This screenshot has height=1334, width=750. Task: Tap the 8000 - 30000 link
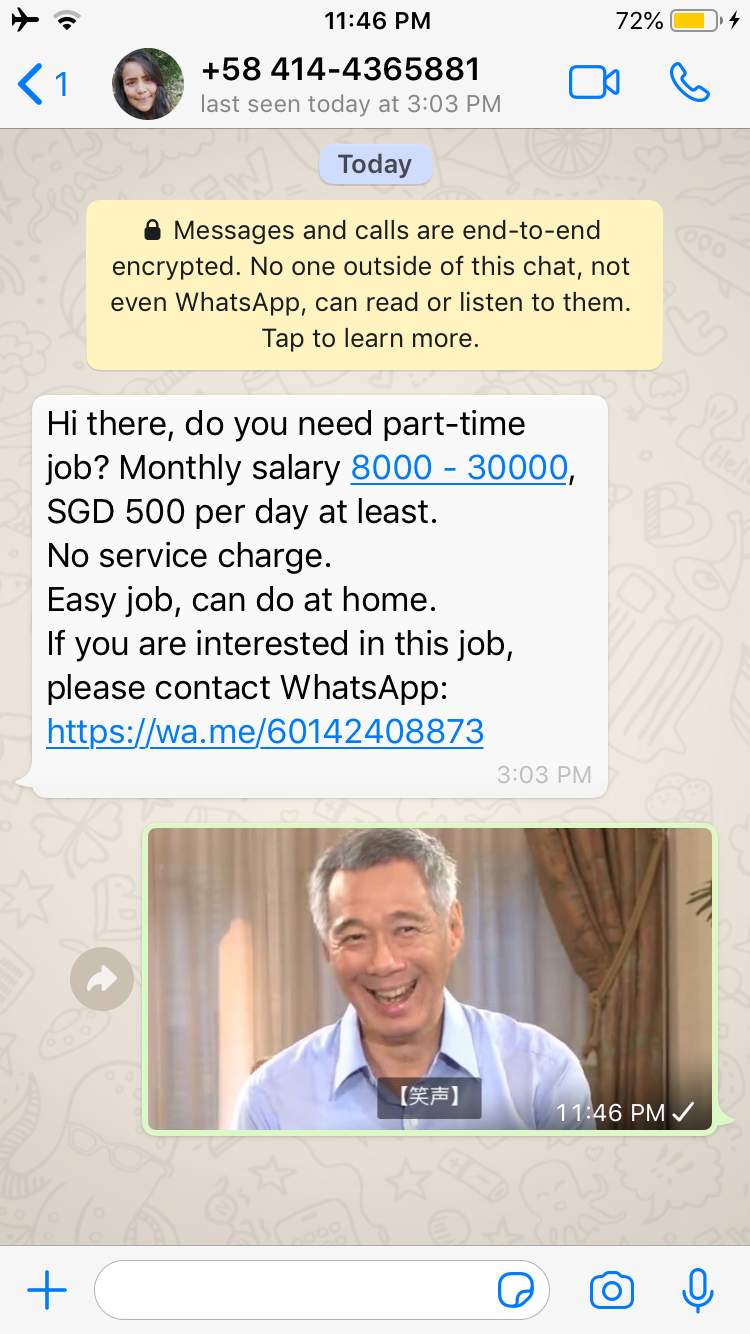[x=459, y=468]
